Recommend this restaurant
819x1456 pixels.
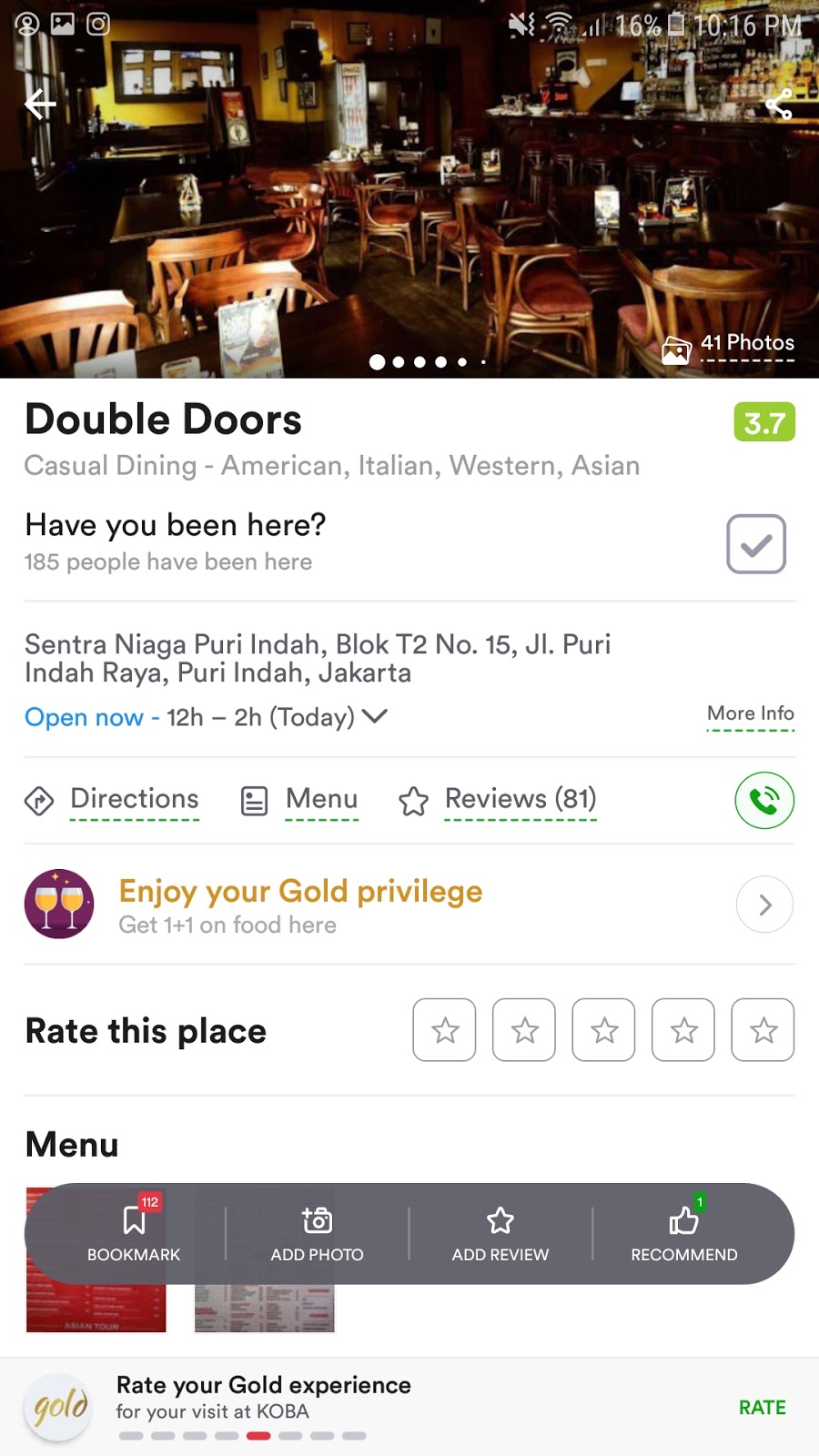684,1234
